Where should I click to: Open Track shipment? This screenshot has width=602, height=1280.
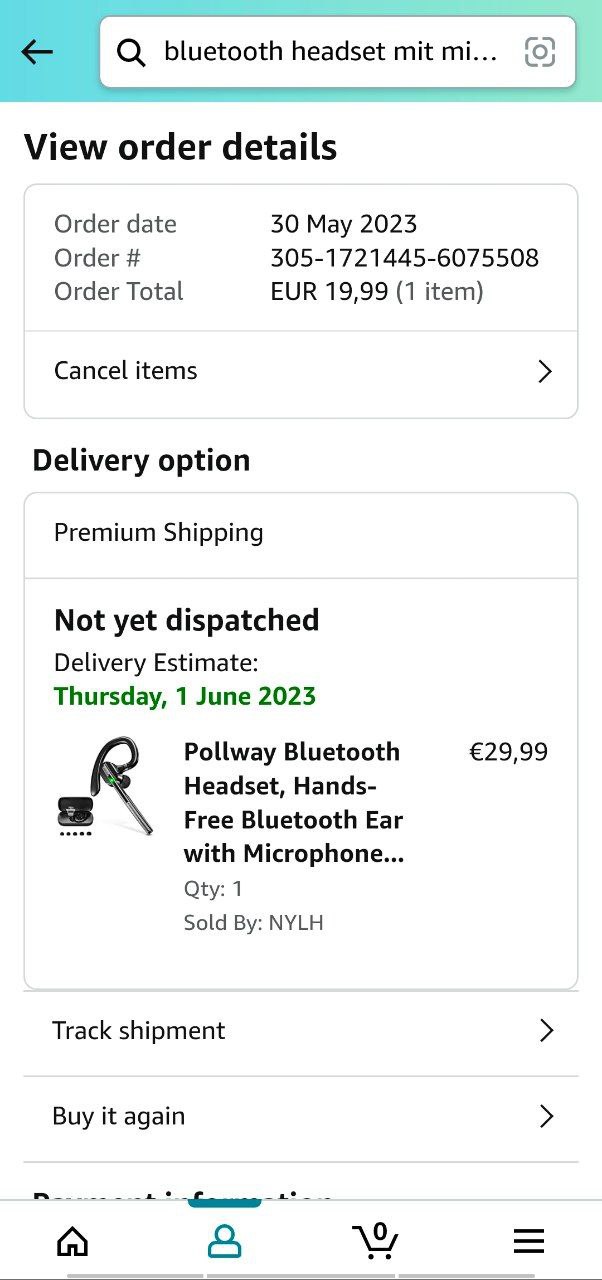(301, 1031)
